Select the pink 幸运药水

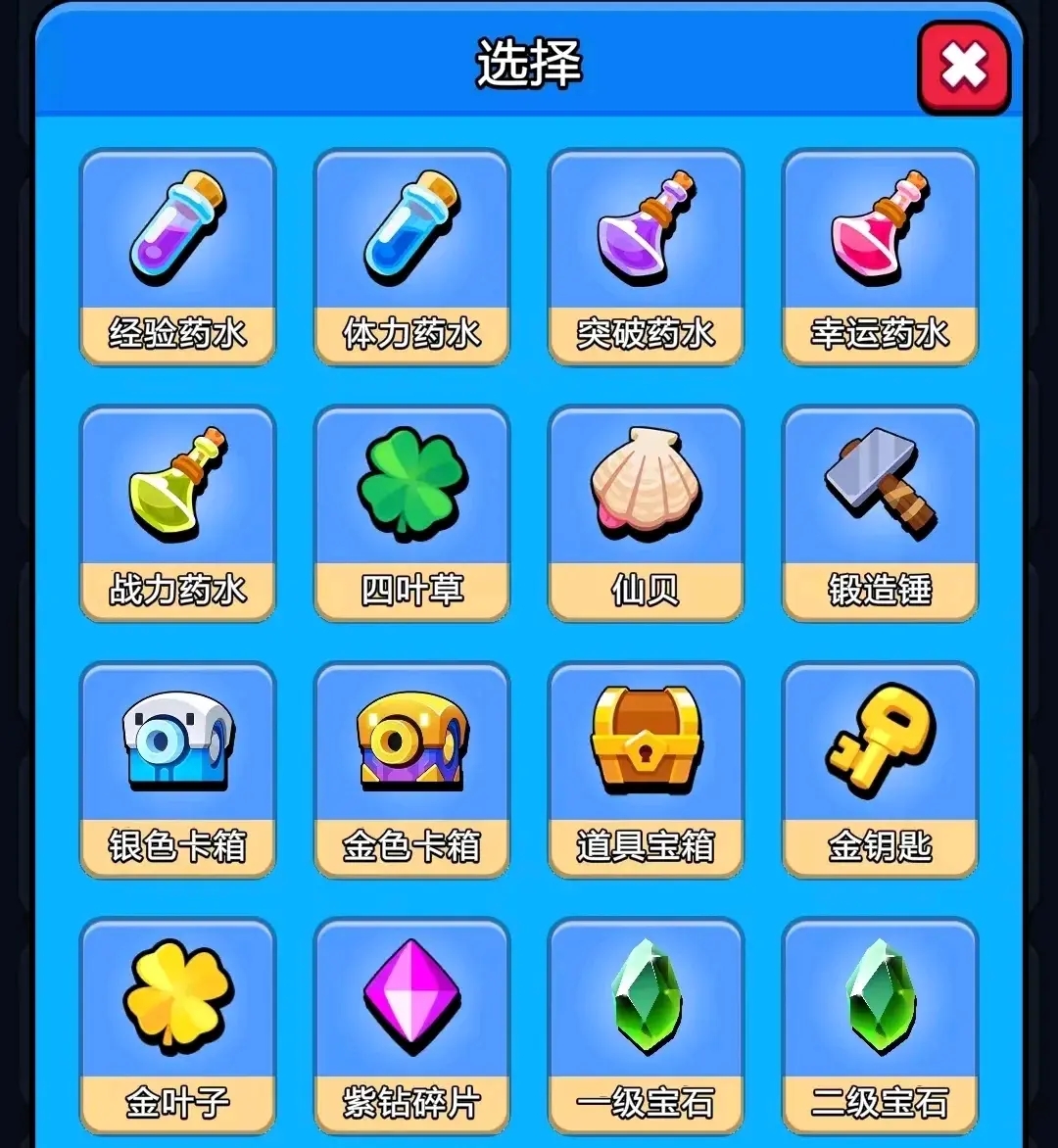[x=880, y=257]
